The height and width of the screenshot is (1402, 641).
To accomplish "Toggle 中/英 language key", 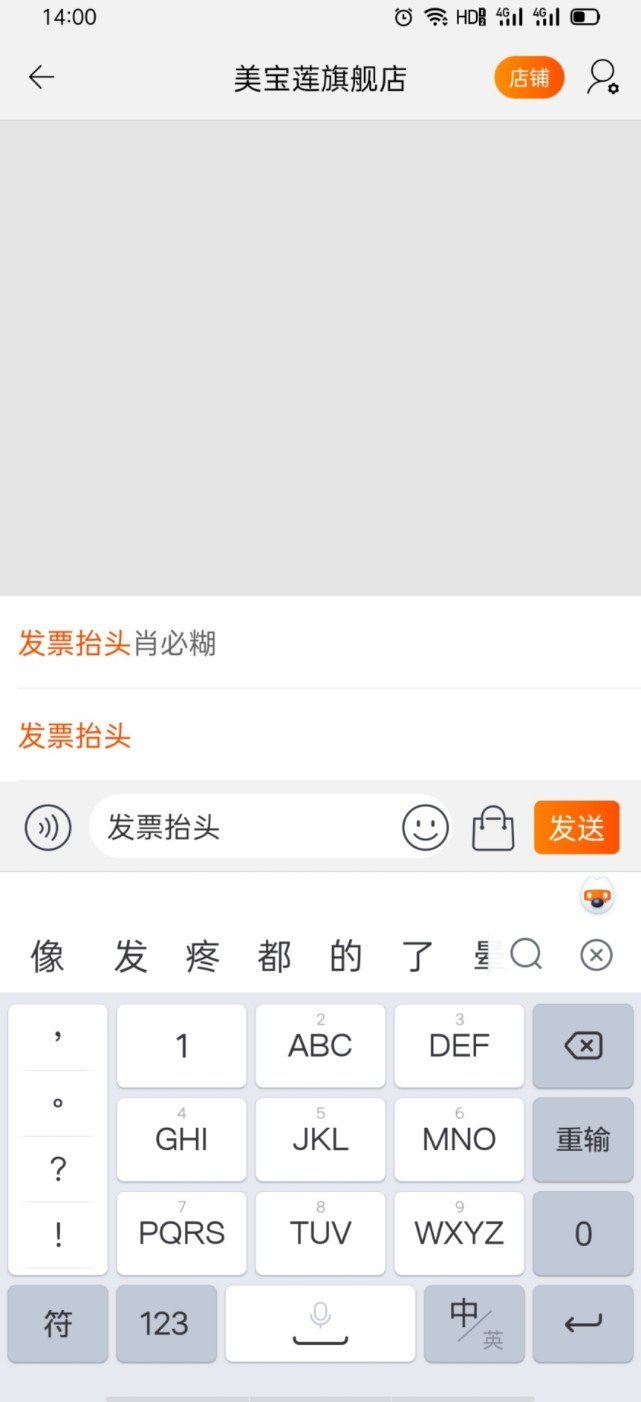I will click(474, 1324).
